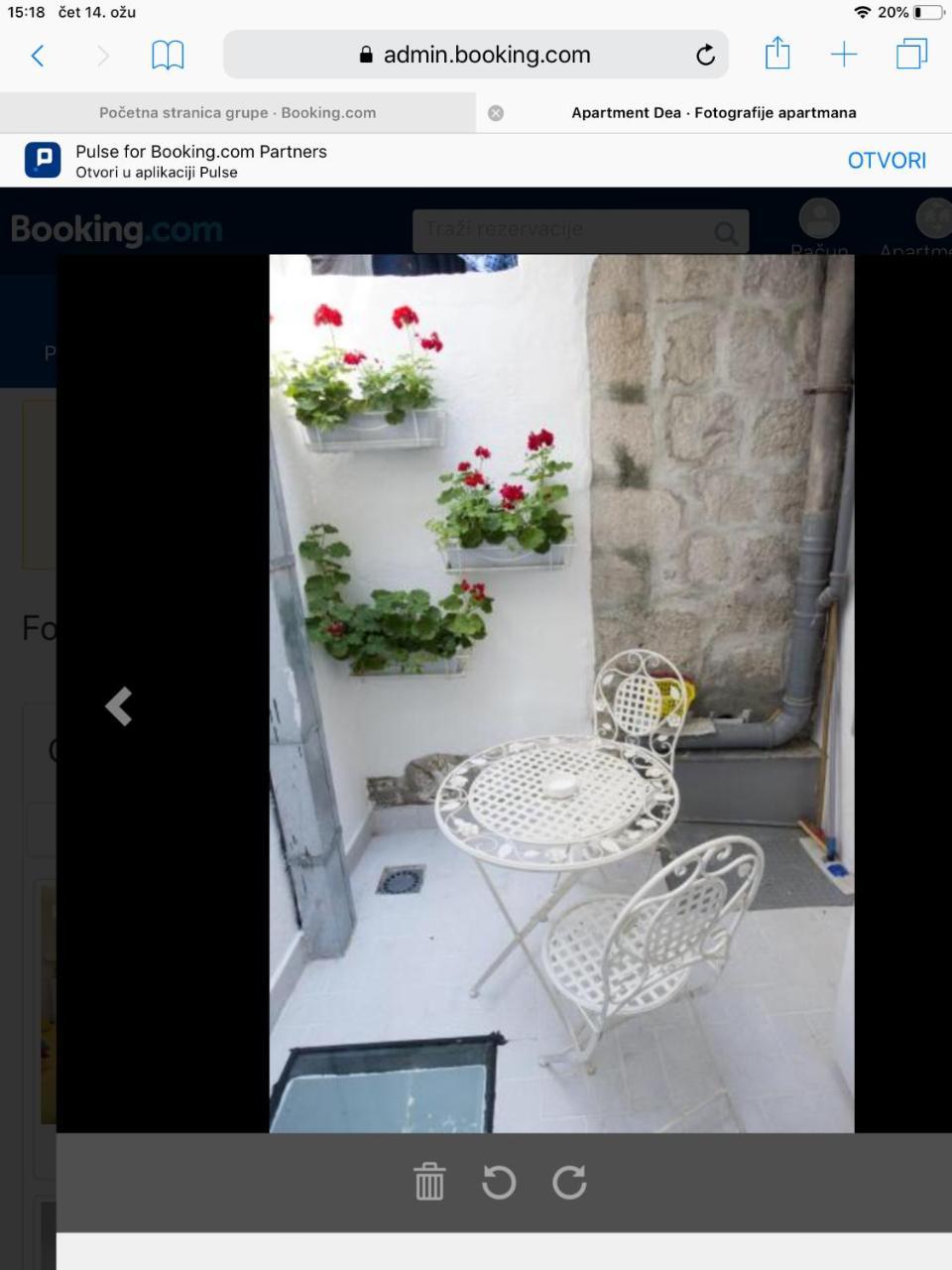
Task: Show all open tabs
Action: (x=911, y=55)
